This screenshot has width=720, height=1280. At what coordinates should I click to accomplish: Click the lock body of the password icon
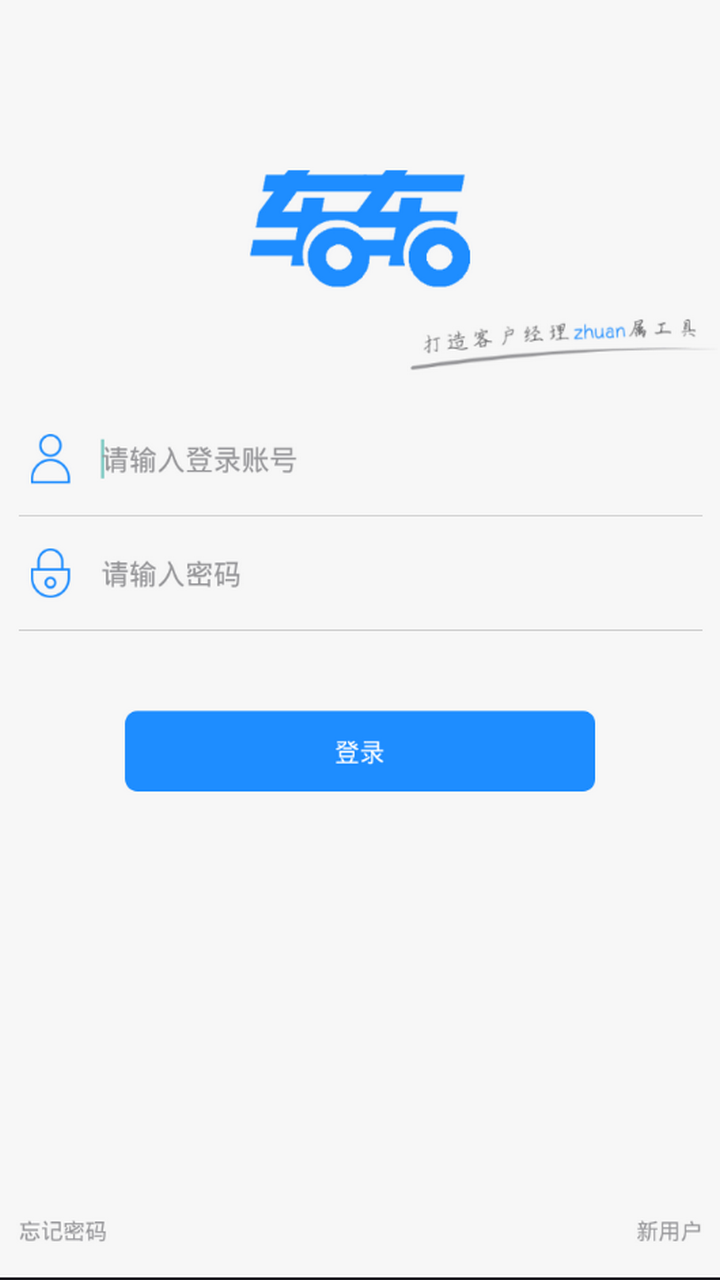pyautogui.click(x=51, y=583)
